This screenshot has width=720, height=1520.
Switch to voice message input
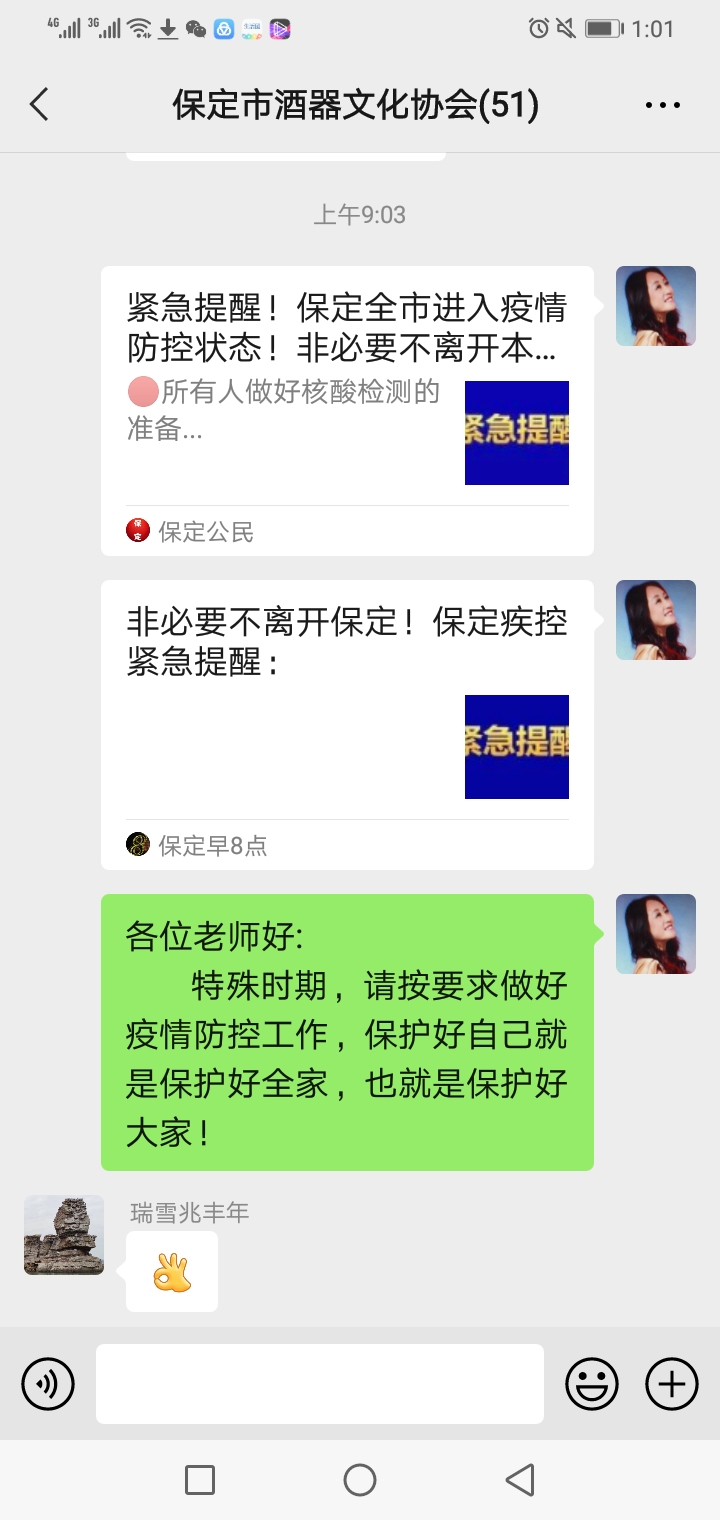tap(48, 1384)
